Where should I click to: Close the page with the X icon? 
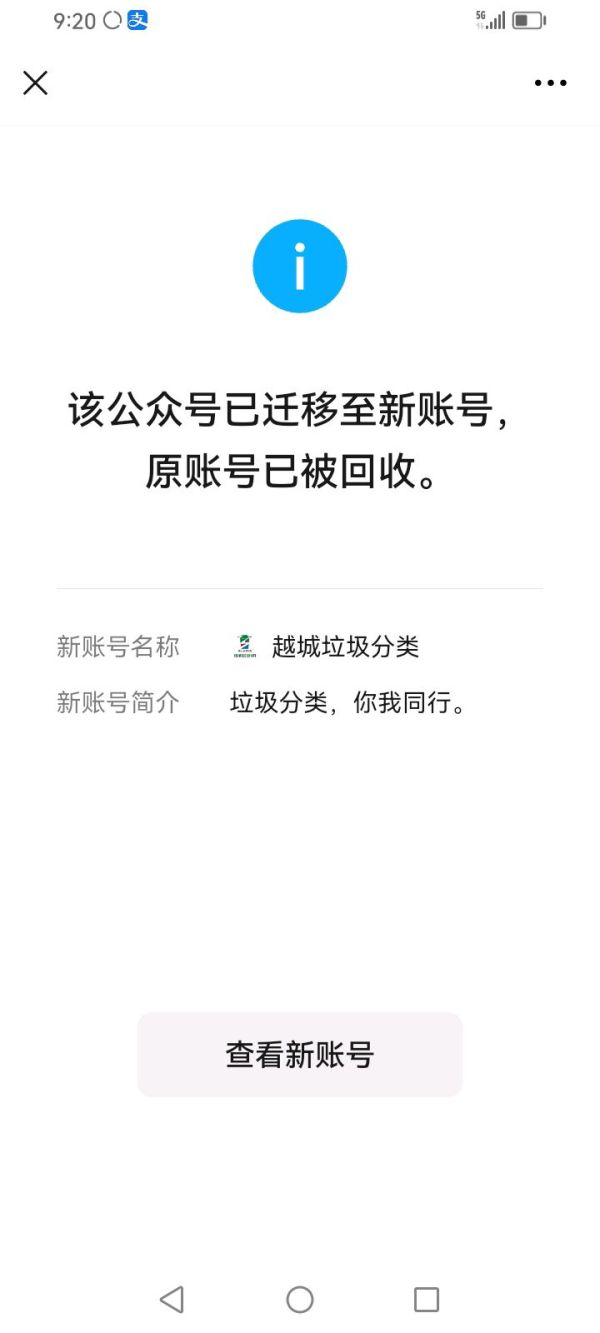coord(35,83)
